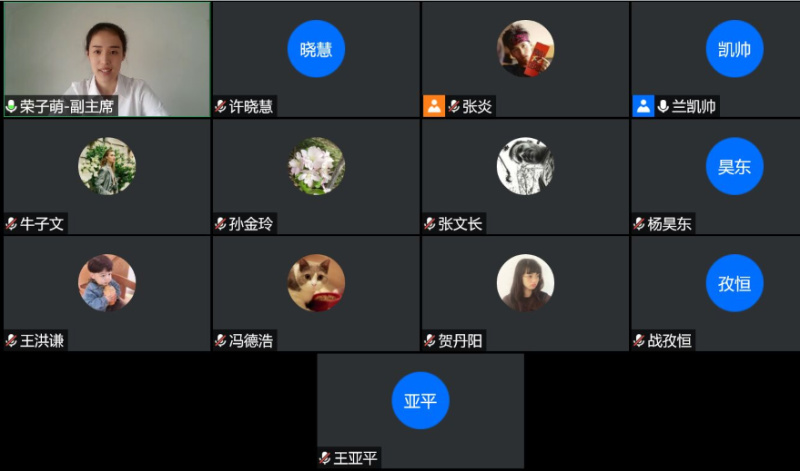Tap 王亚平's participant tile
This screenshot has width=800, height=471.
[x=420, y=410]
